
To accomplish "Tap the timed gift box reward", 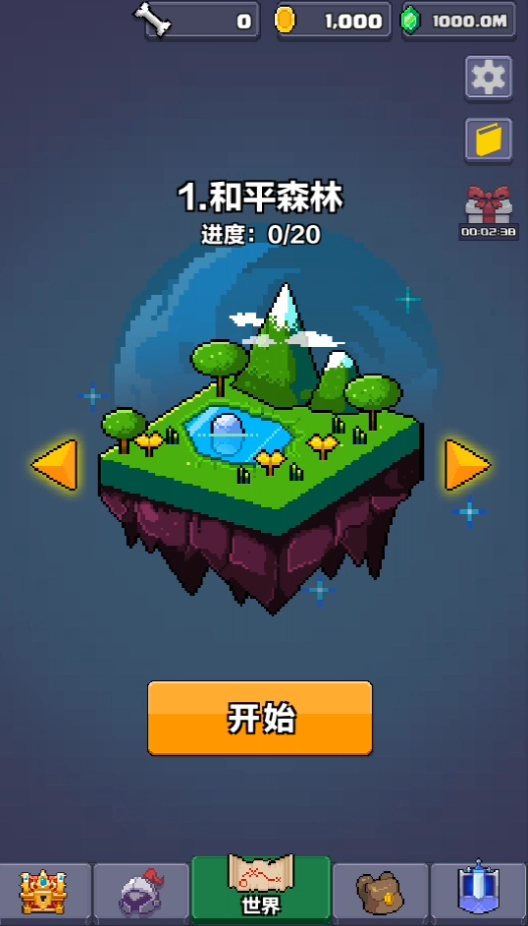I will 488,211.
